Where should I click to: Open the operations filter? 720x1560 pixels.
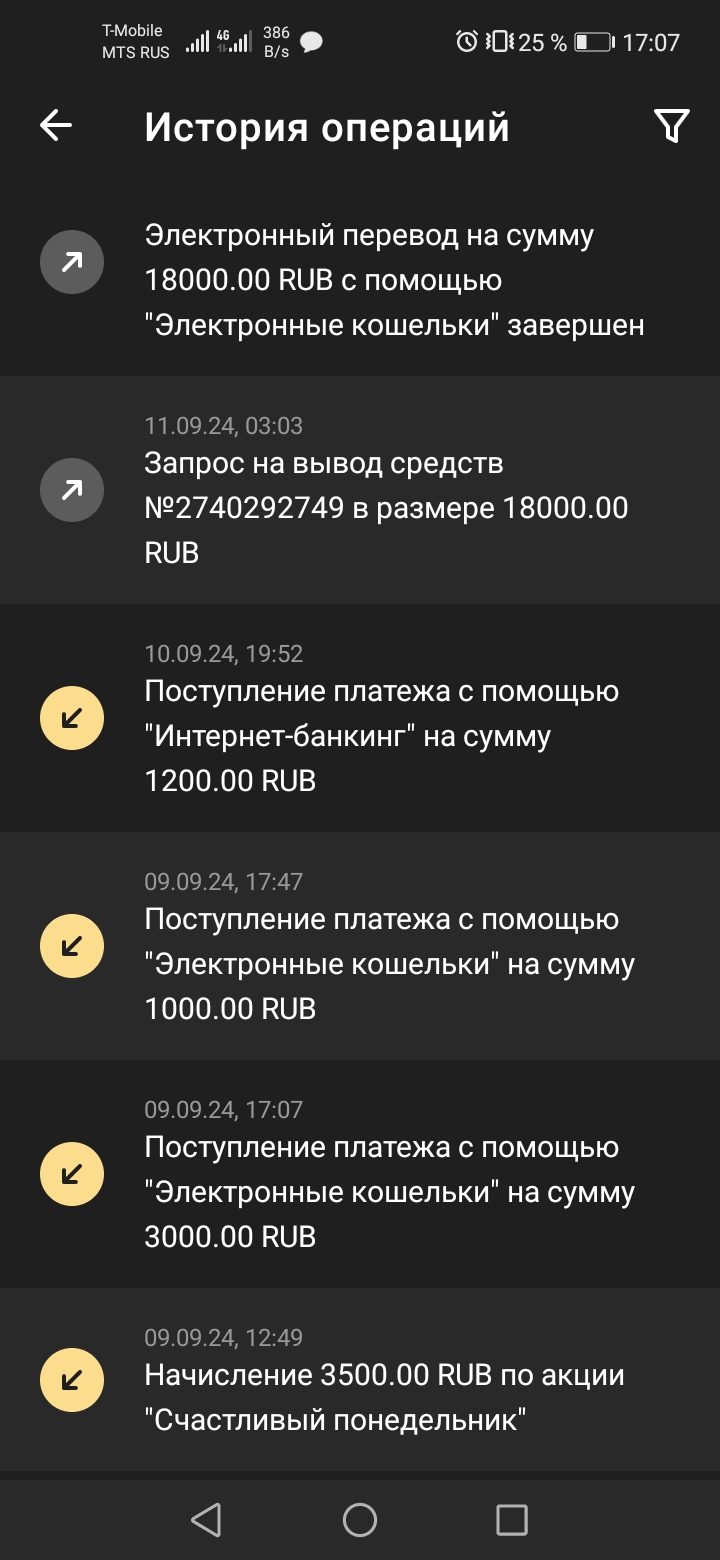coord(671,126)
